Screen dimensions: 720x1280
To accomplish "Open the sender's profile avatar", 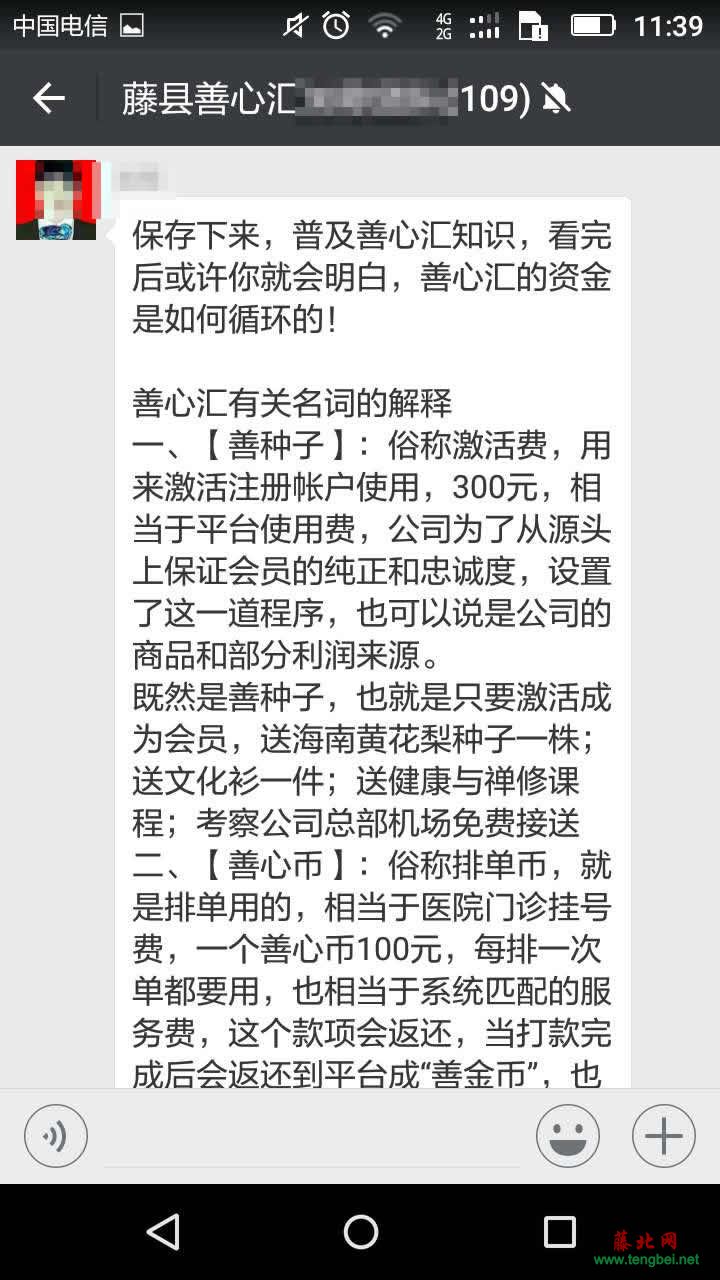I will tap(56, 200).
